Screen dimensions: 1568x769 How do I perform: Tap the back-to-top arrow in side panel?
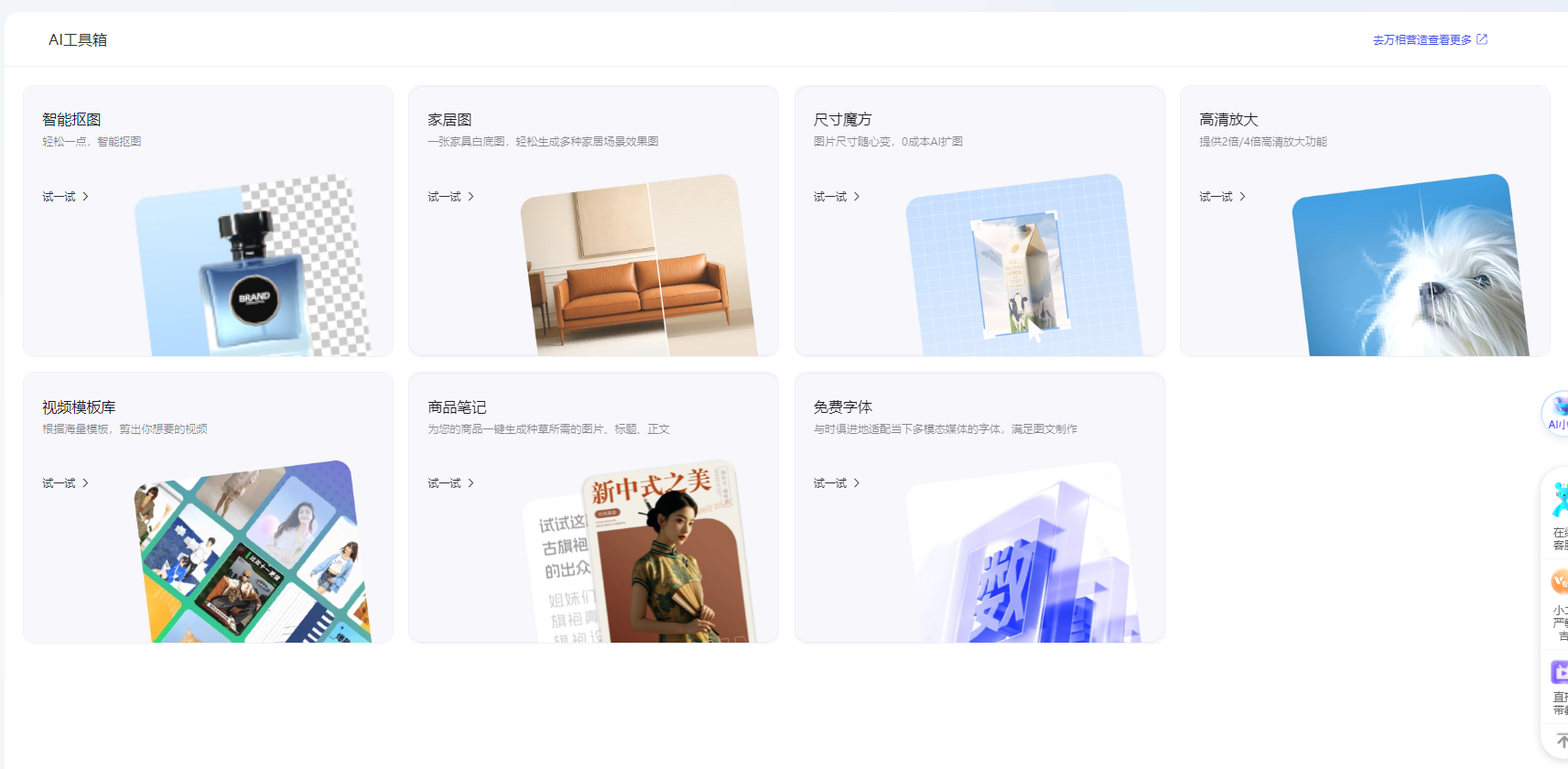tap(1560, 741)
